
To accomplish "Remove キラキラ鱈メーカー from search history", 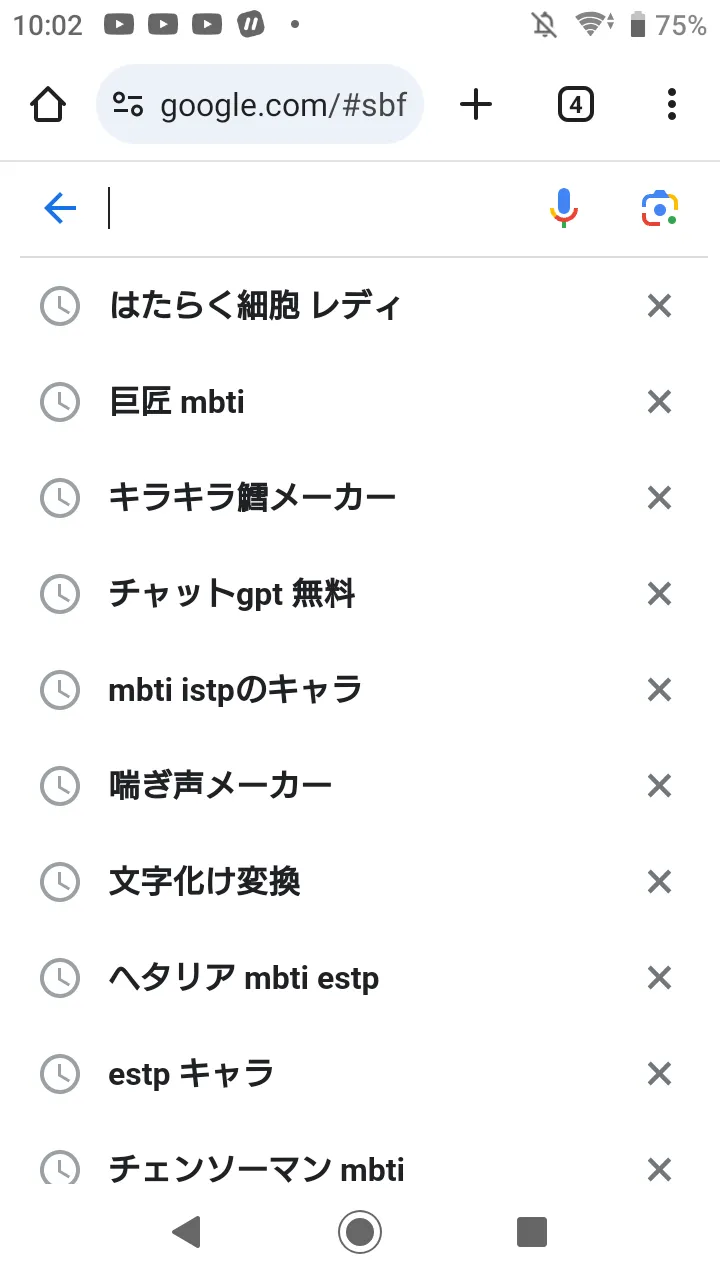I will (659, 498).
